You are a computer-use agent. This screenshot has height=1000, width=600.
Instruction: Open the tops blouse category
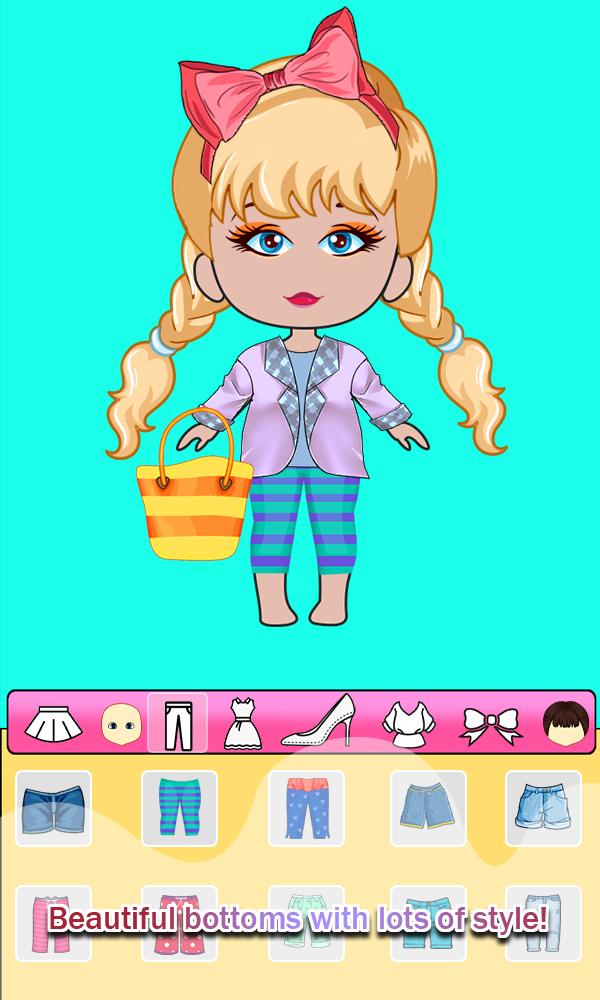point(409,724)
